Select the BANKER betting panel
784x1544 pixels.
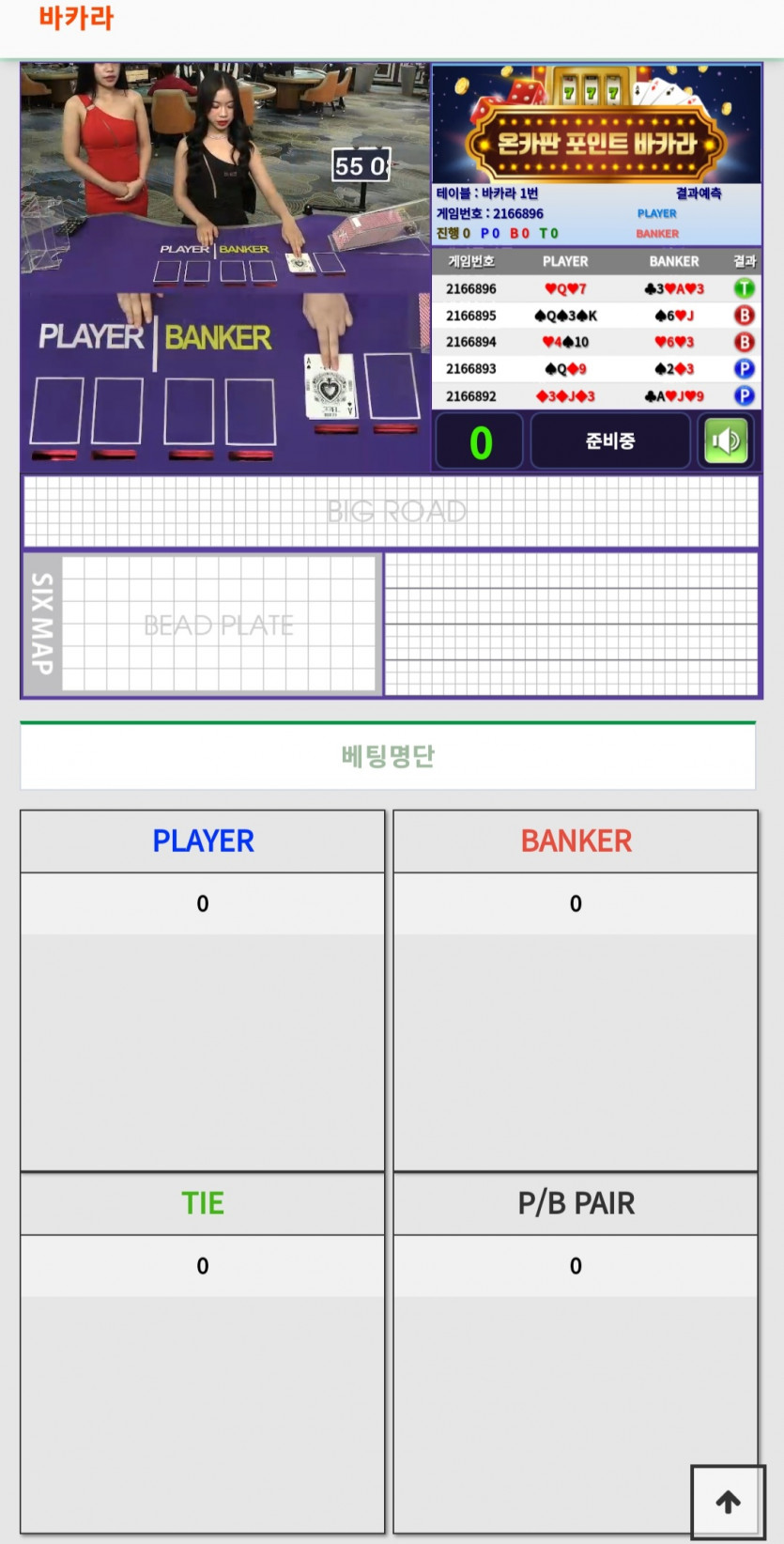(576, 841)
